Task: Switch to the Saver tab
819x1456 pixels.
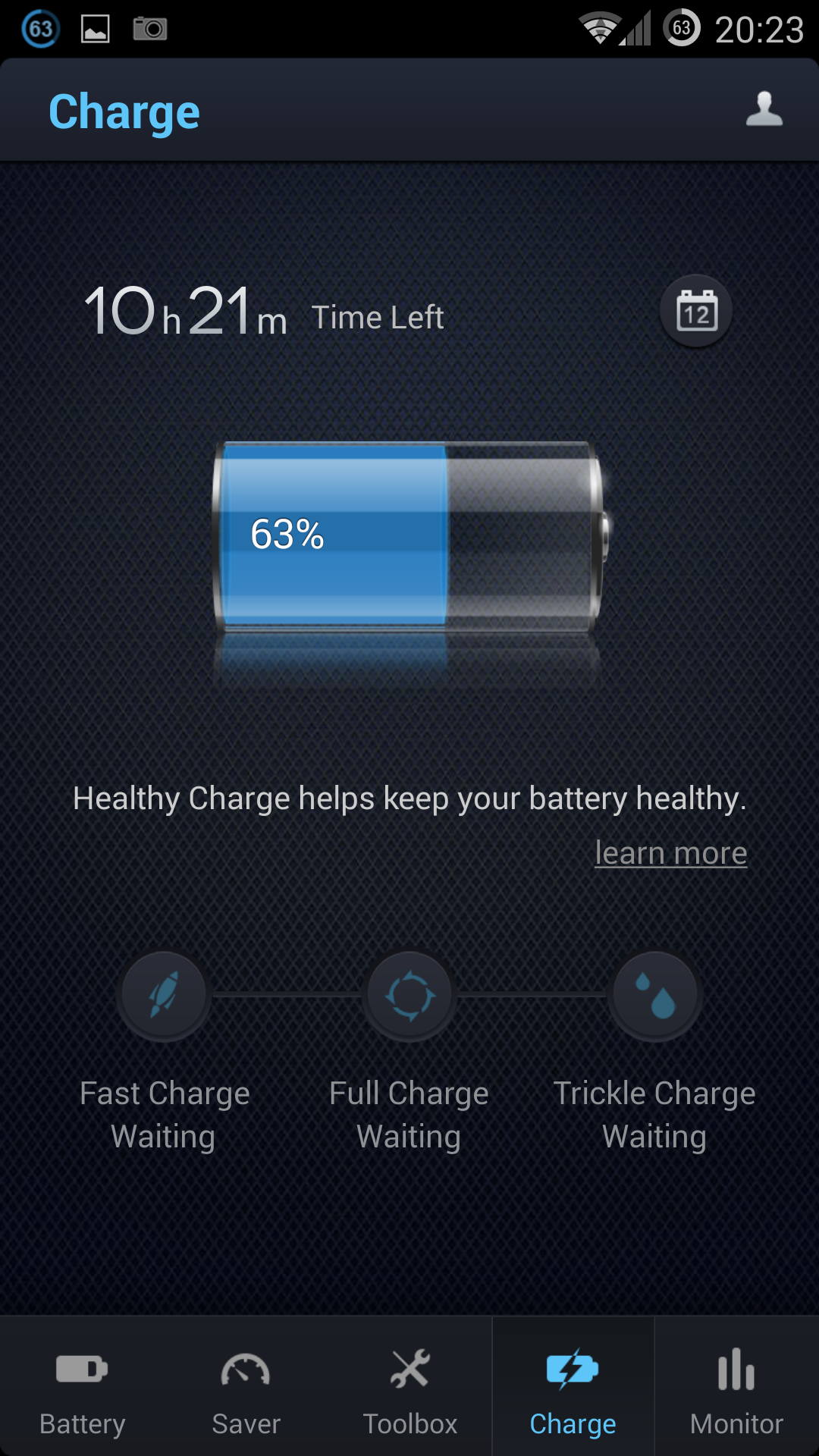Action: pyautogui.click(x=246, y=1386)
